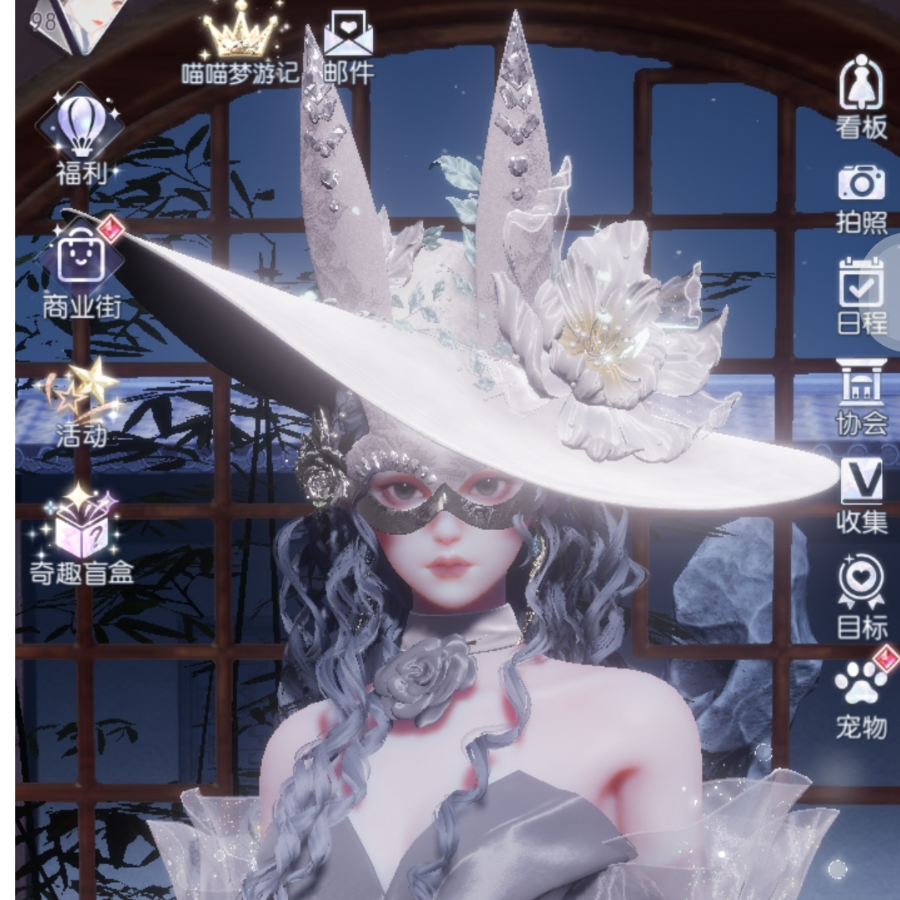Image resolution: width=900 pixels, height=900 pixels.
Task: Open 喵喵梦游记 crown event
Action: [x=240, y=45]
